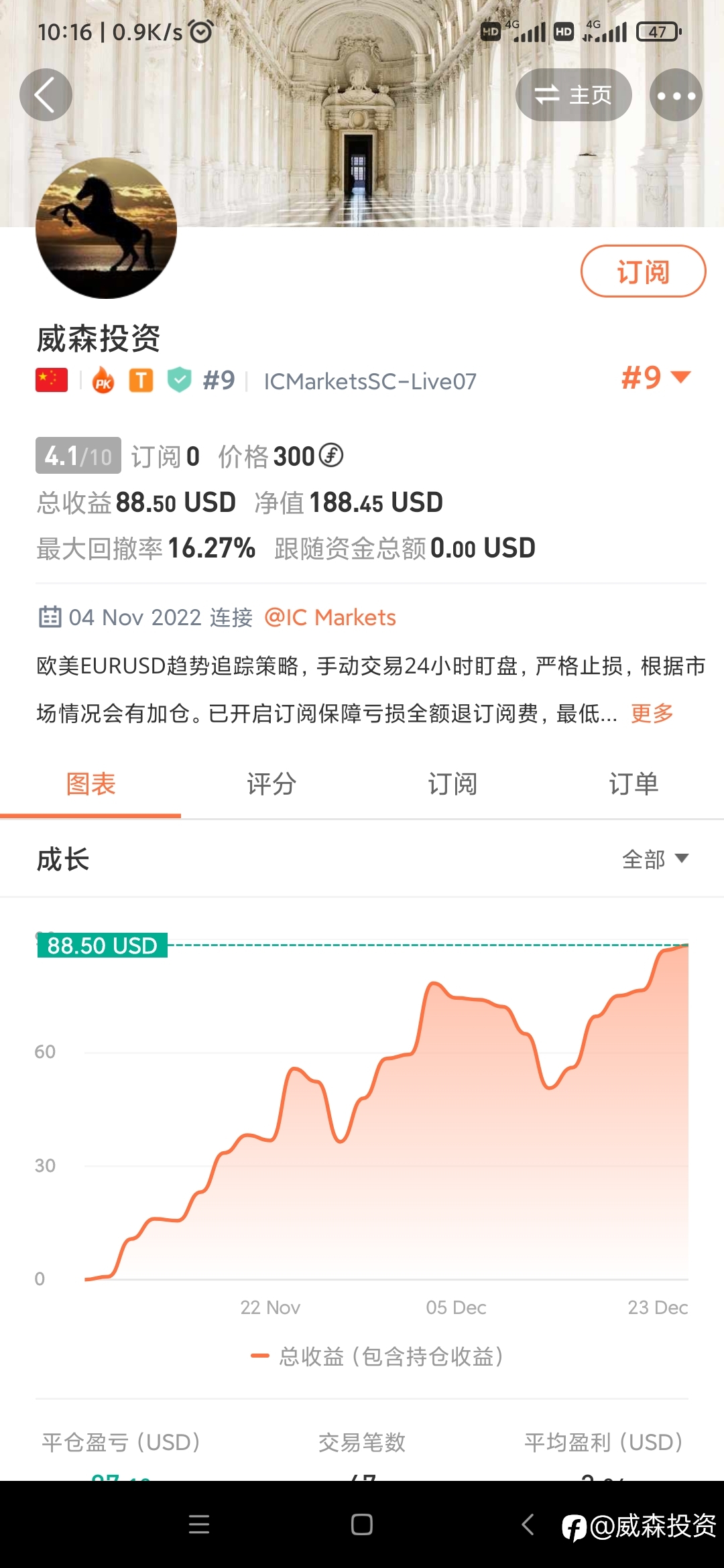Image resolution: width=724 pixels, height=1568 pixels.
Task: Open the @IC Markets broker link
Action: pos(330,617)
